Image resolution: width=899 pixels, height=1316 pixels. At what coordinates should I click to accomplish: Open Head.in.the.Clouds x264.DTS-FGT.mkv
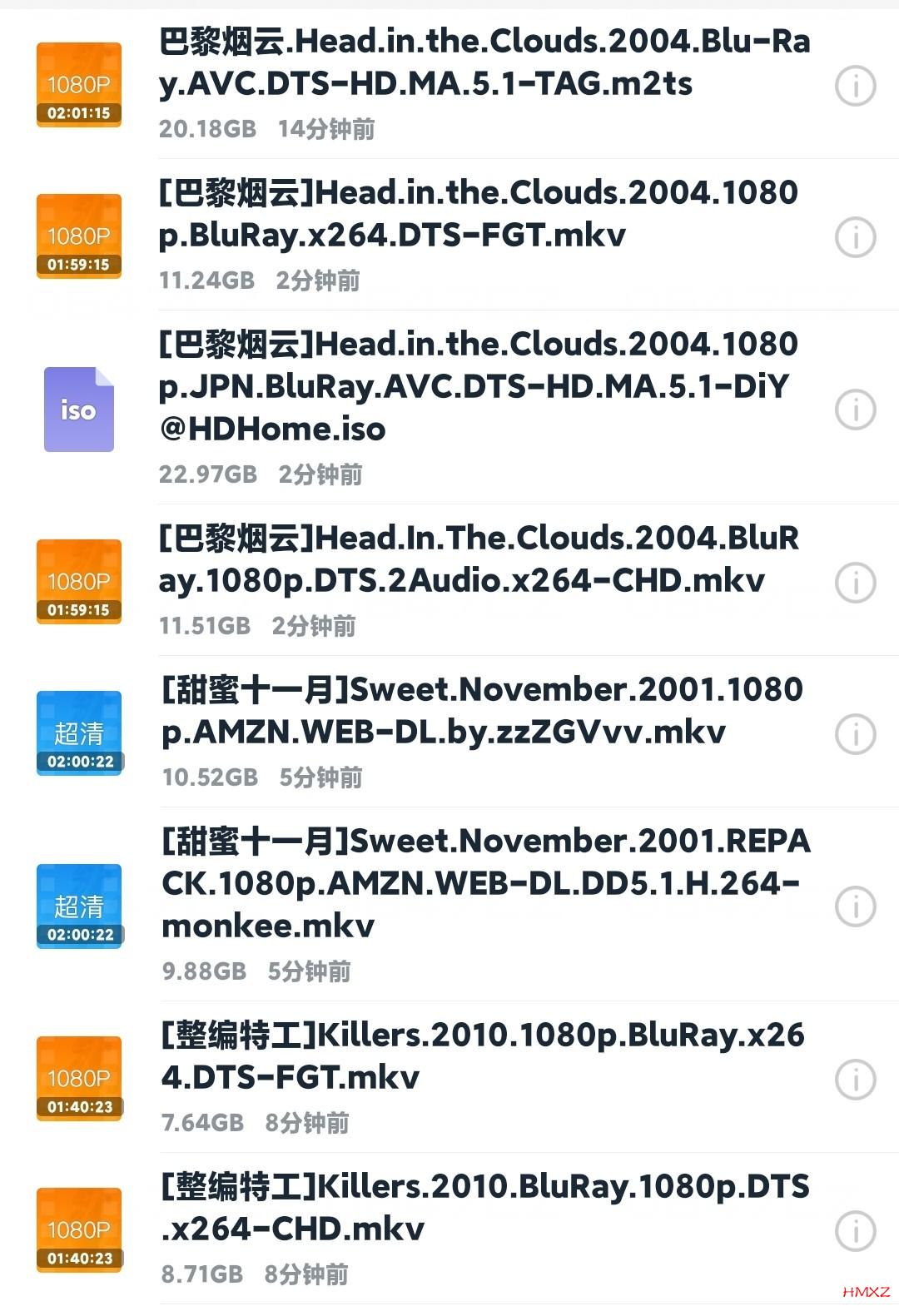[x=479, y=214]
